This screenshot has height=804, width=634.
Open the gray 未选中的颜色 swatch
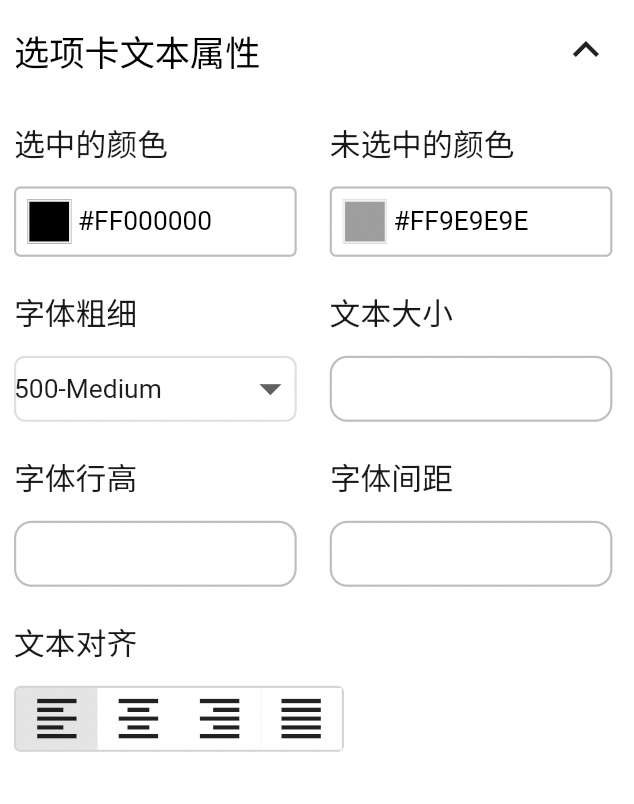coord(364,221)
